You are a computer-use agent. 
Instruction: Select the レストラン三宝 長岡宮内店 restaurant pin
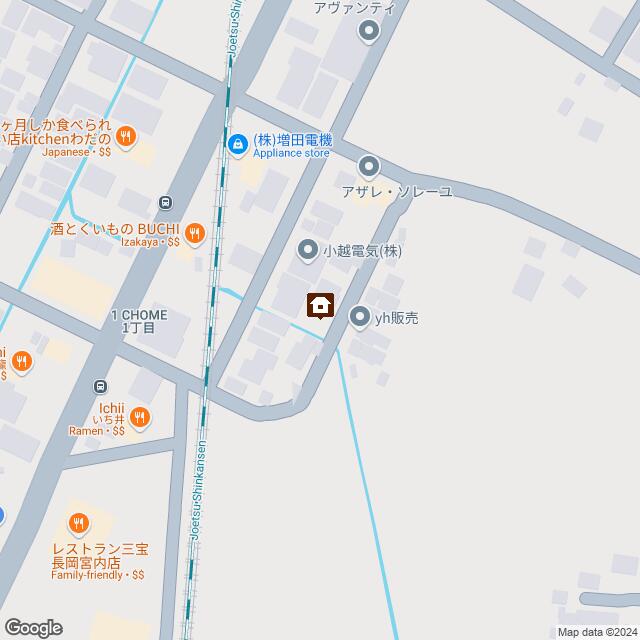point(79,522)
